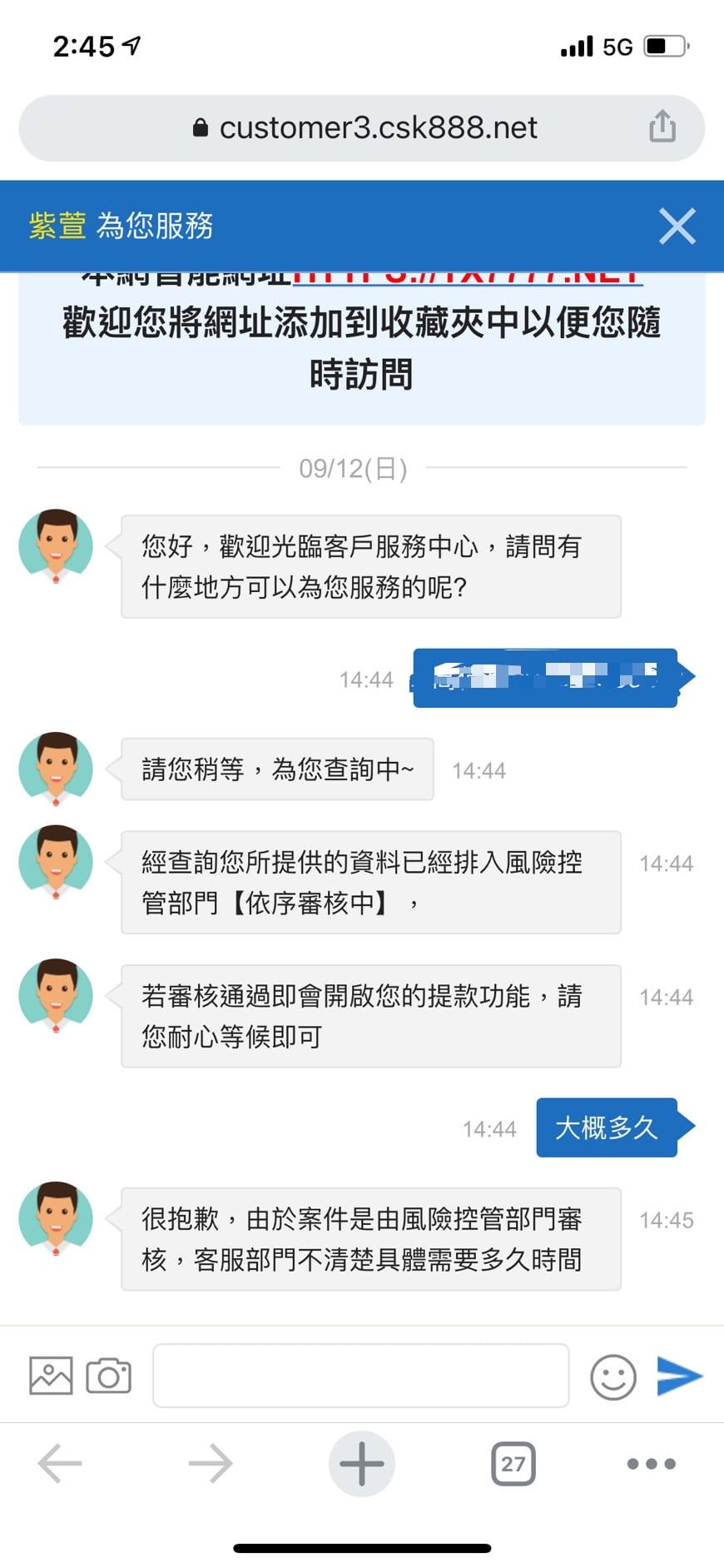724x1568 pixels.
Task: Go back to the previous page
Action: [x=60, y=1463]
